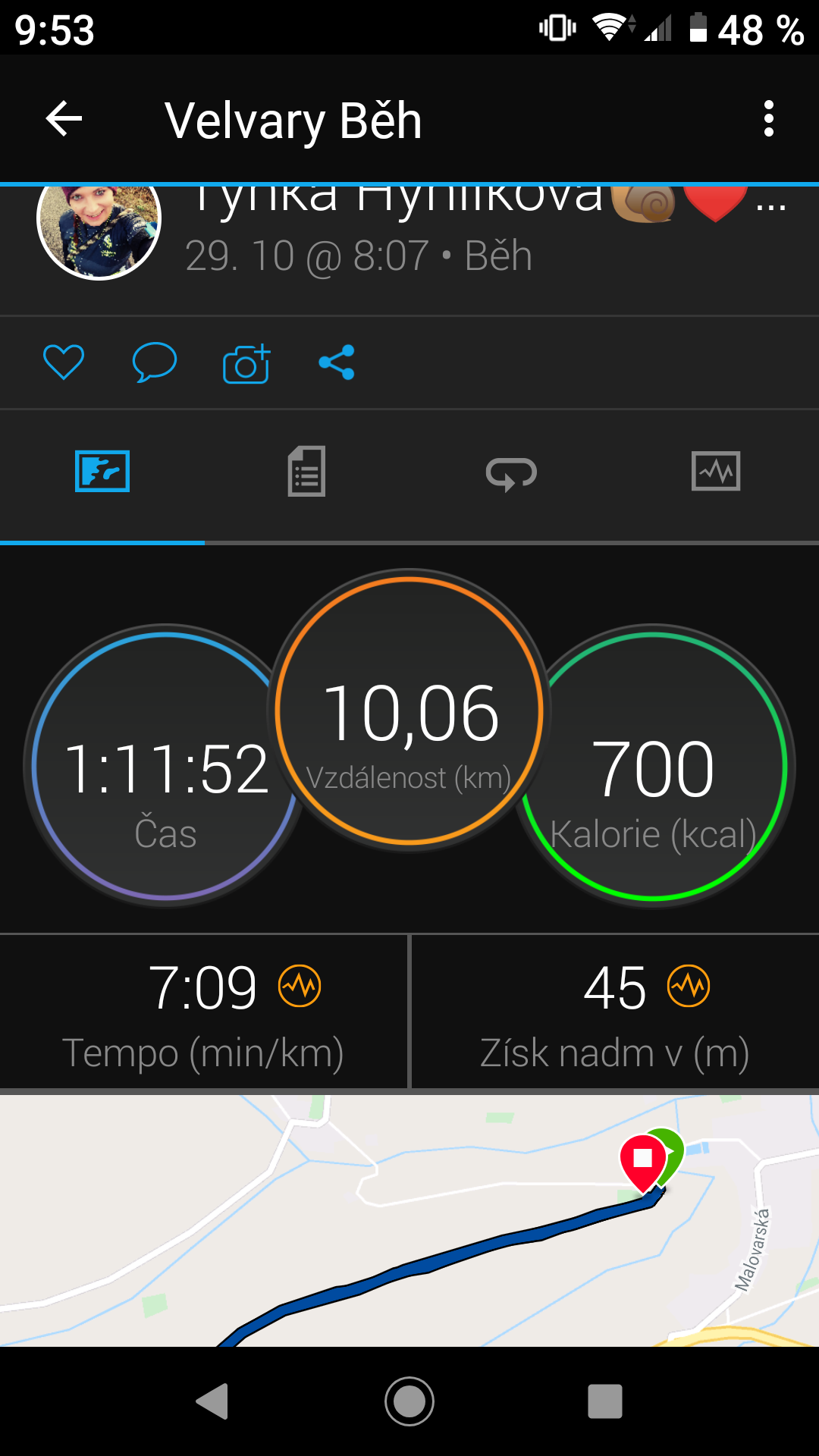Open the three-dot overflow menu
This screenshot has height=1456, width=819.
769,119
